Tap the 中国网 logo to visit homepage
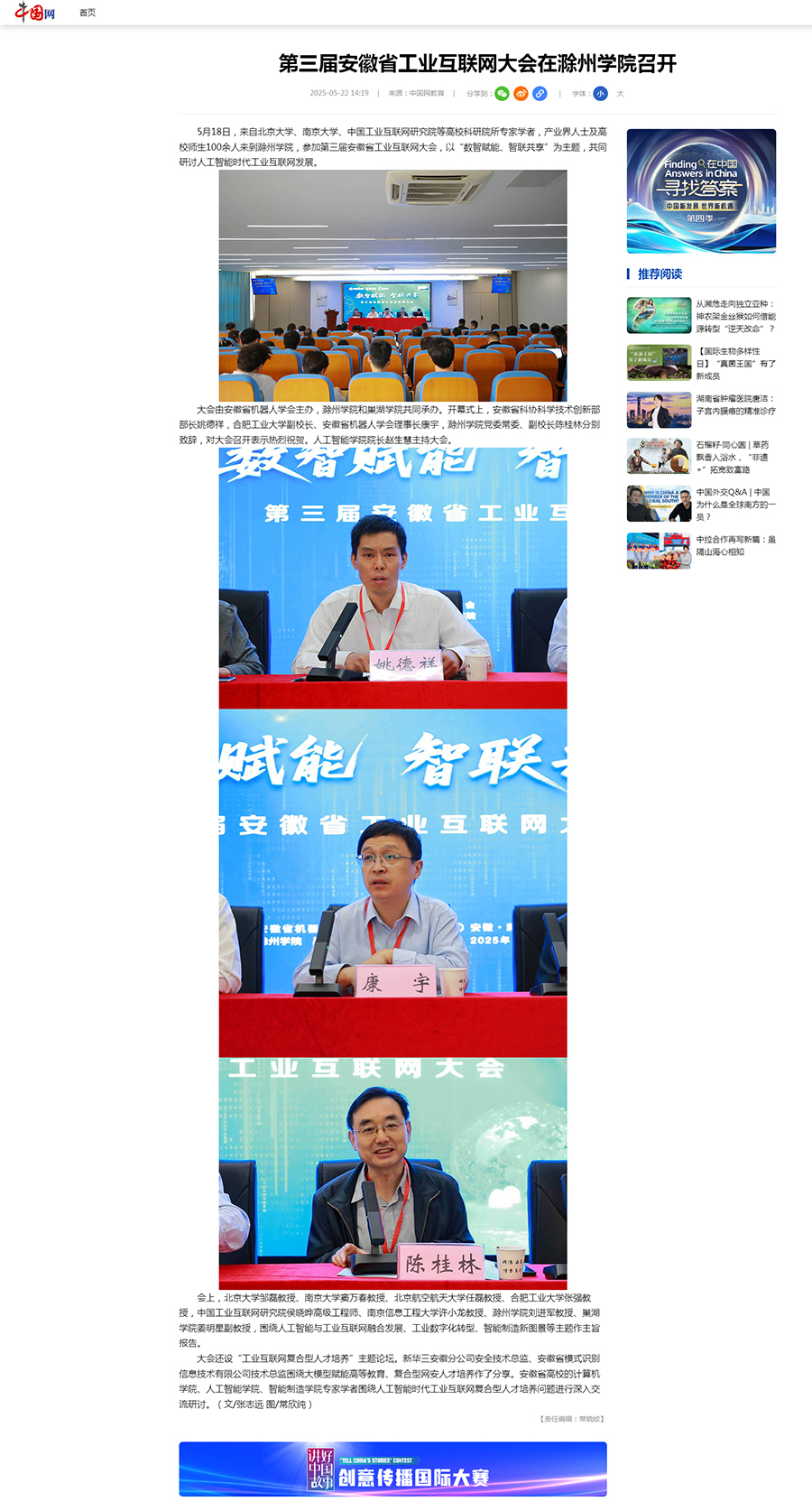Image resolution: width=812 pixels, height=1511 pixels. (x=34, y=13)
